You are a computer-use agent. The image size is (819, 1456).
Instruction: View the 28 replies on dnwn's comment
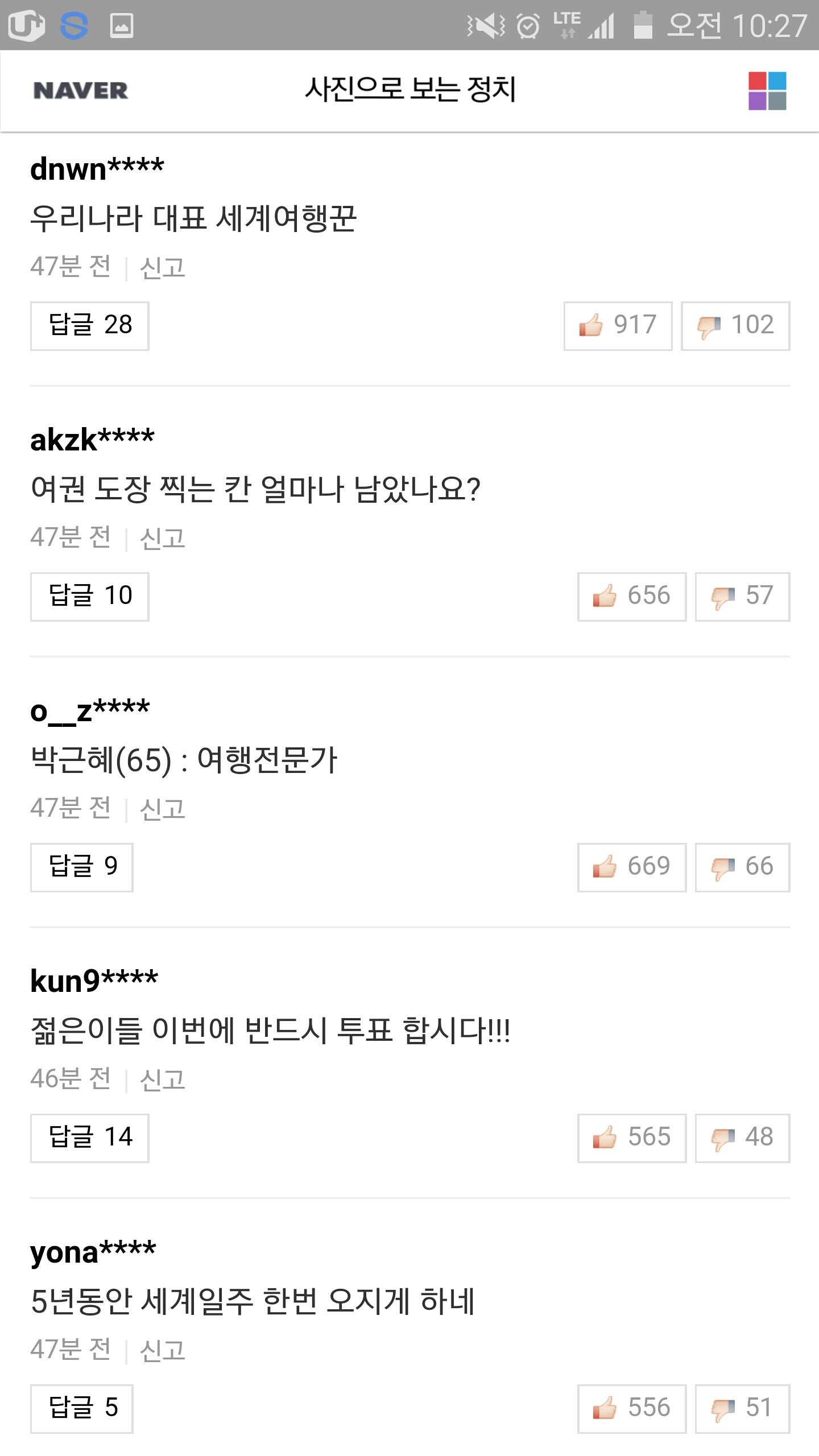click(90, 326)
